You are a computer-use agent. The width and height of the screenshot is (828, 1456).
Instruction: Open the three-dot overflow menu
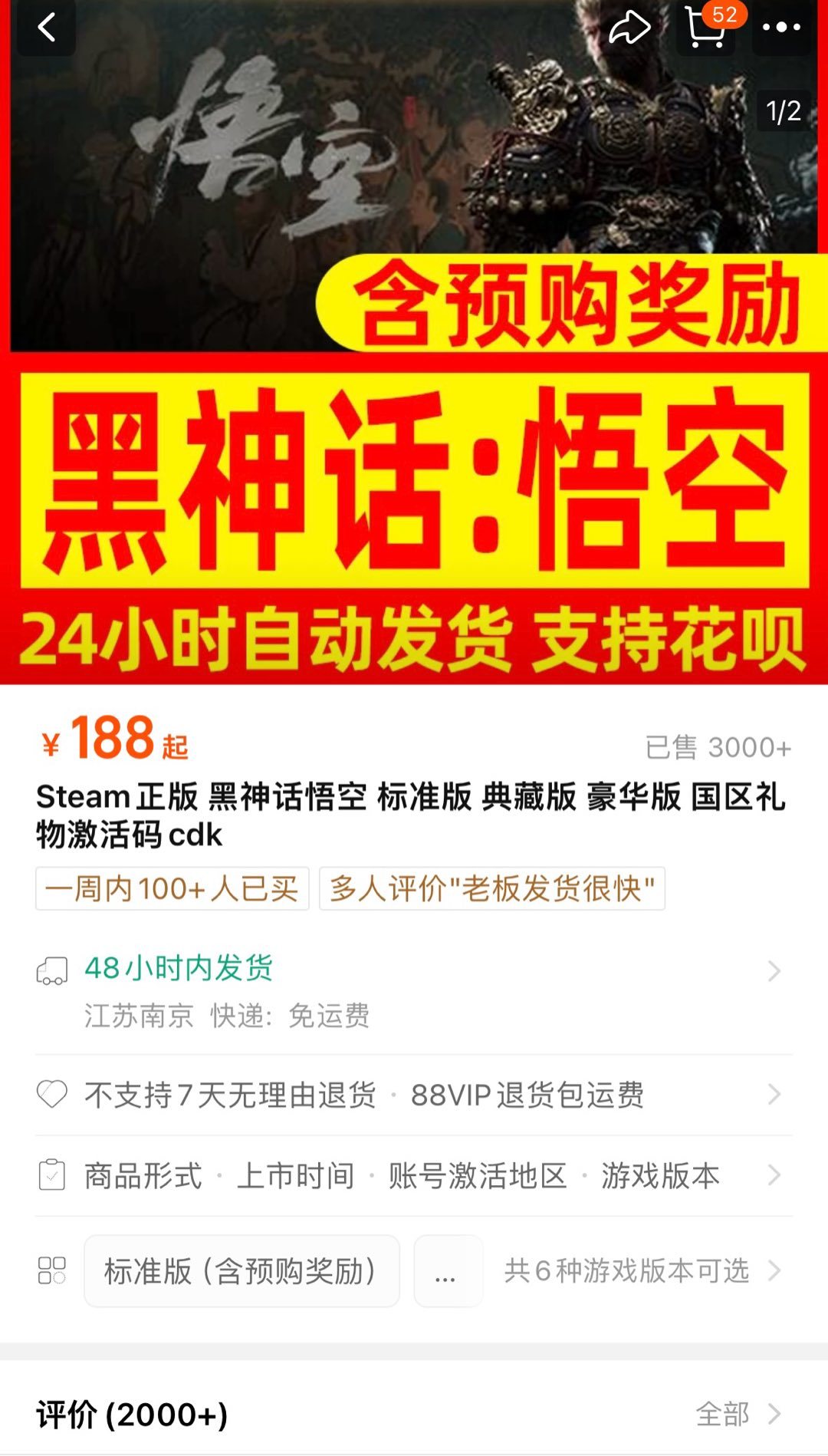click(x=781, y=28)
